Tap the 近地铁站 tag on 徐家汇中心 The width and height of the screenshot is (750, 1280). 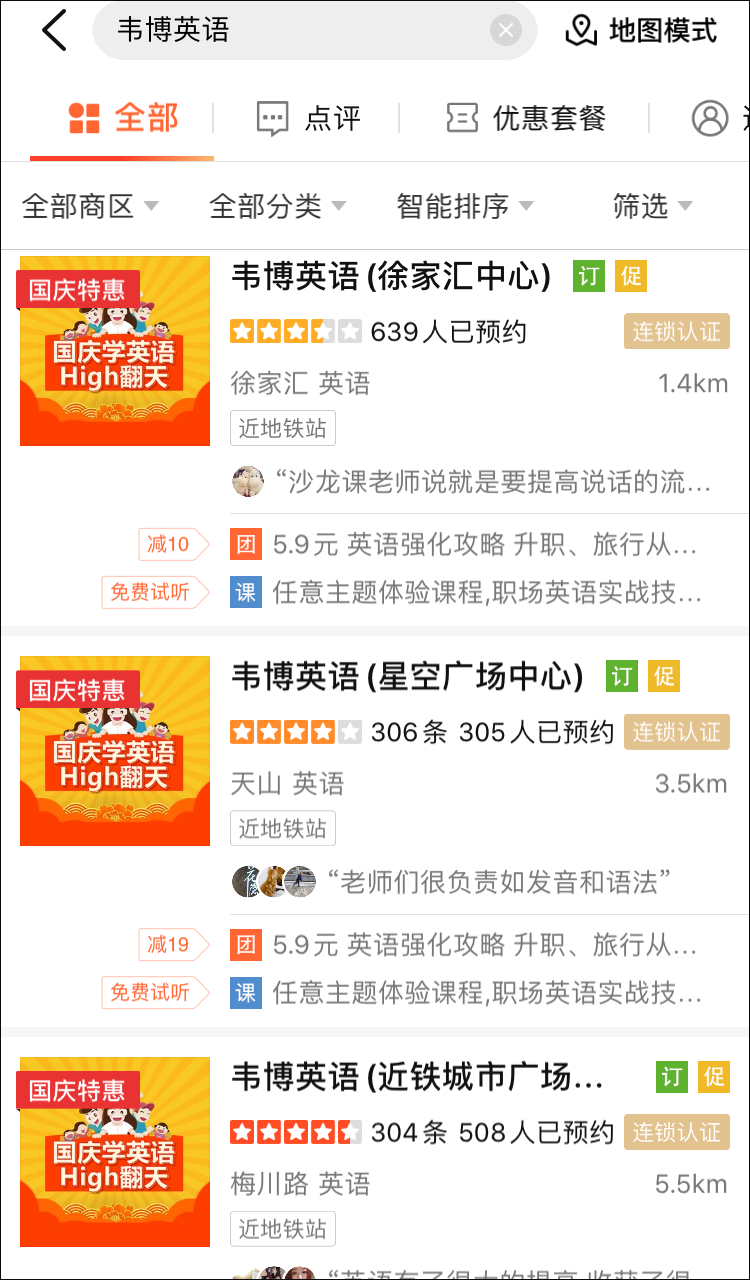point(282,428)
